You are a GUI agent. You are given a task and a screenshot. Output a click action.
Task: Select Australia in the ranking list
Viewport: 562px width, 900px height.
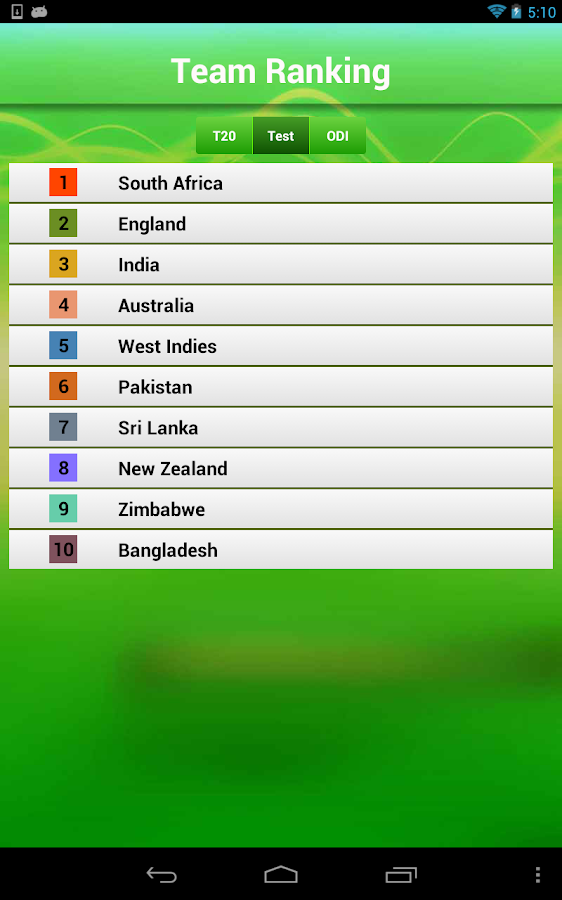[281, 305]
